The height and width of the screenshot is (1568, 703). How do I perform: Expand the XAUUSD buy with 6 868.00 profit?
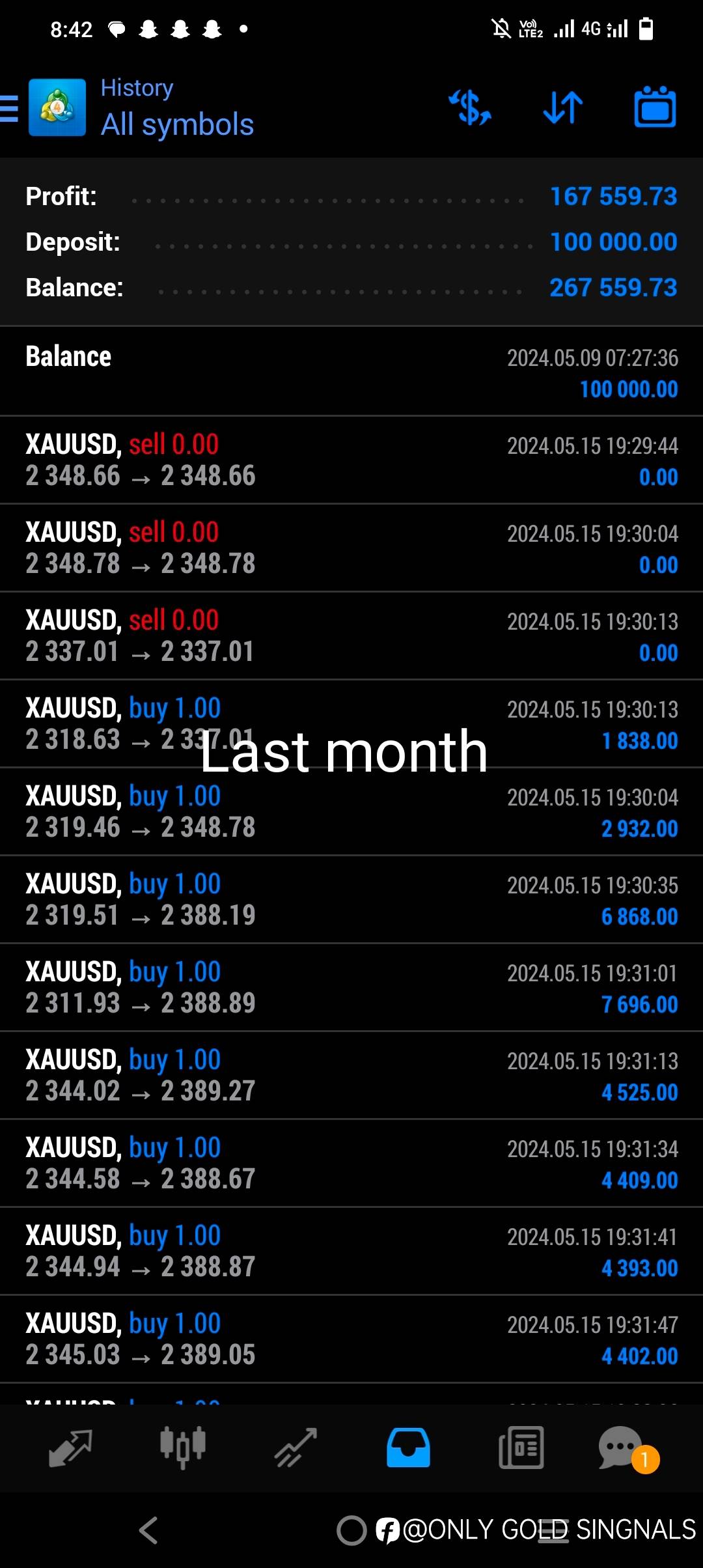(x=351, y=900)
